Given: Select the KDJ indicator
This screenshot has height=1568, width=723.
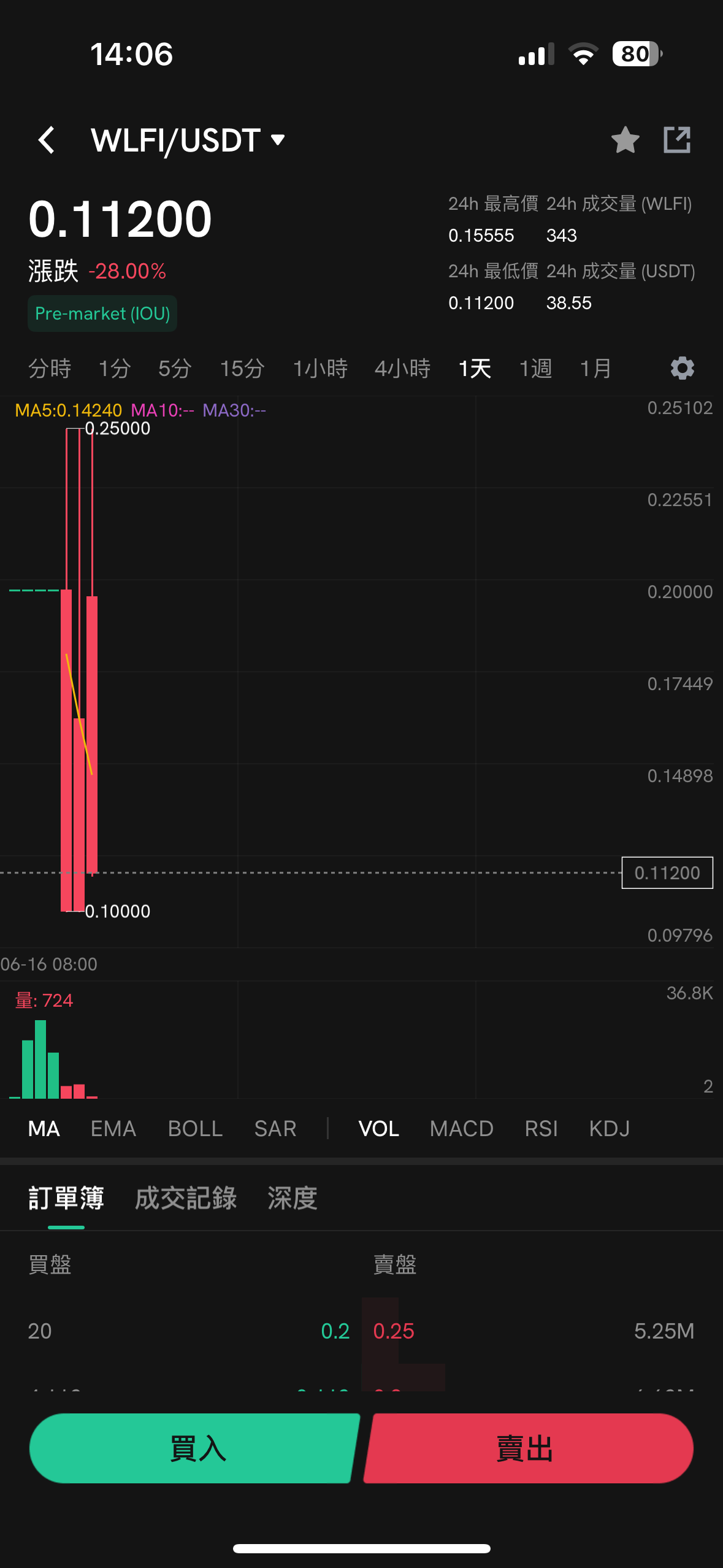Looking at the screenshot, I should [x=609, y=1128].
